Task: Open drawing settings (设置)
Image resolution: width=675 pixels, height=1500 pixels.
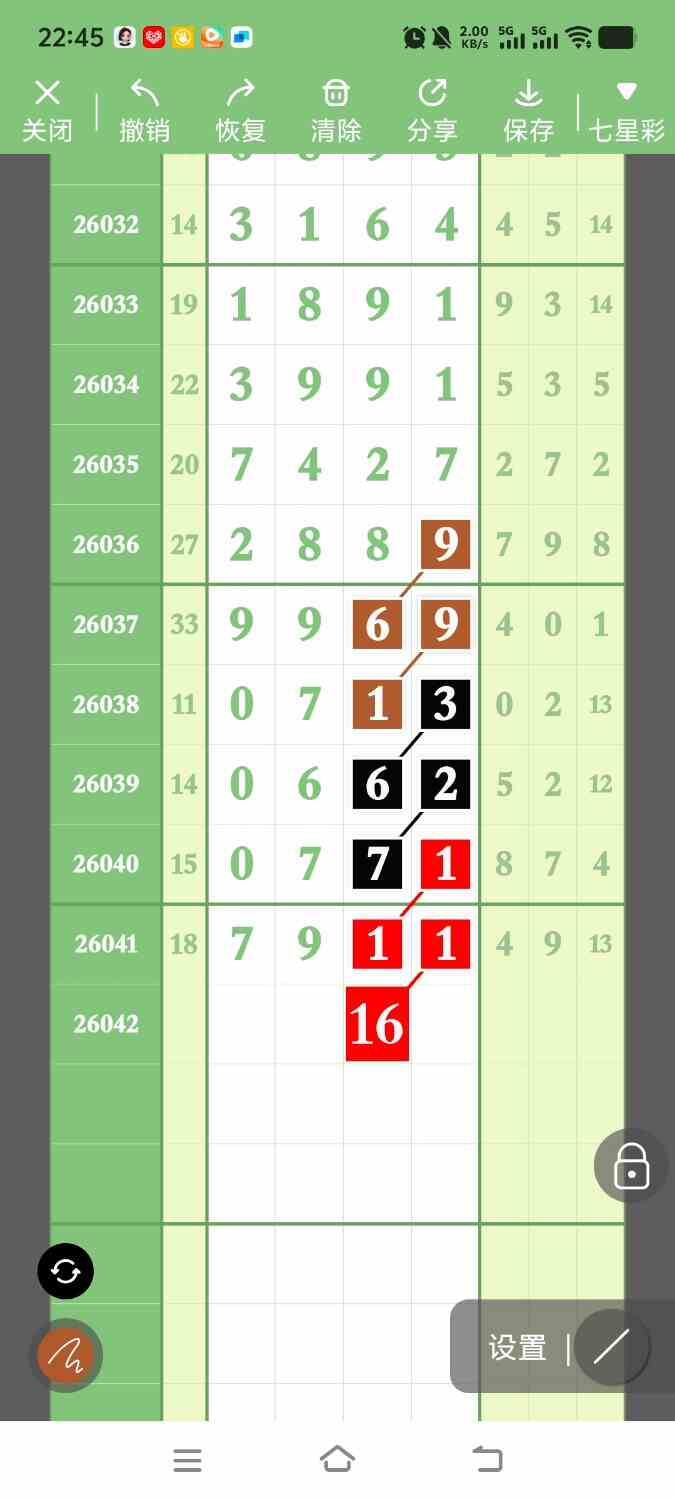Action: (x=517, y=1348)
